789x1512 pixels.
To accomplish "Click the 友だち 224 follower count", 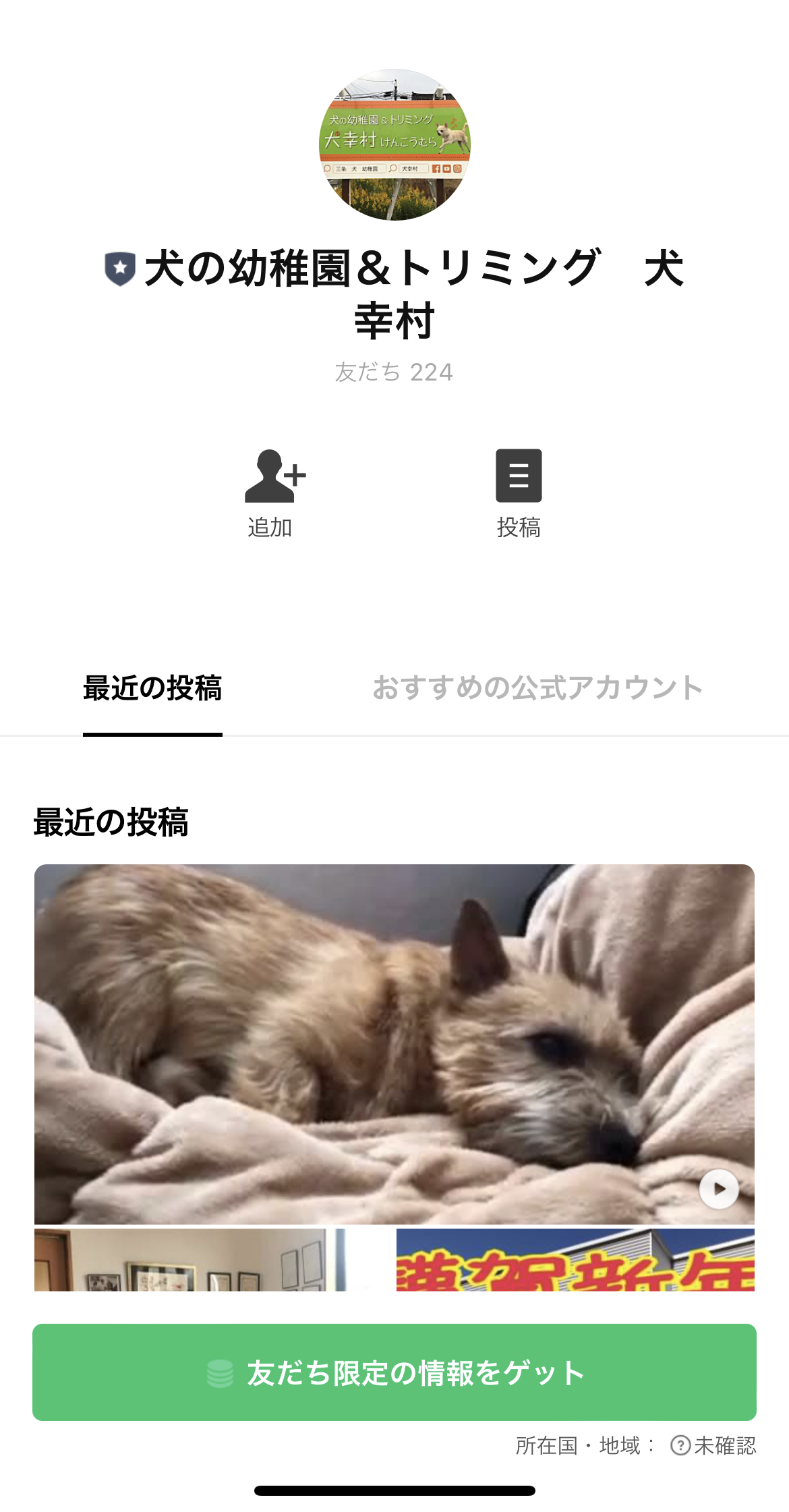I will tap(394, 370).
